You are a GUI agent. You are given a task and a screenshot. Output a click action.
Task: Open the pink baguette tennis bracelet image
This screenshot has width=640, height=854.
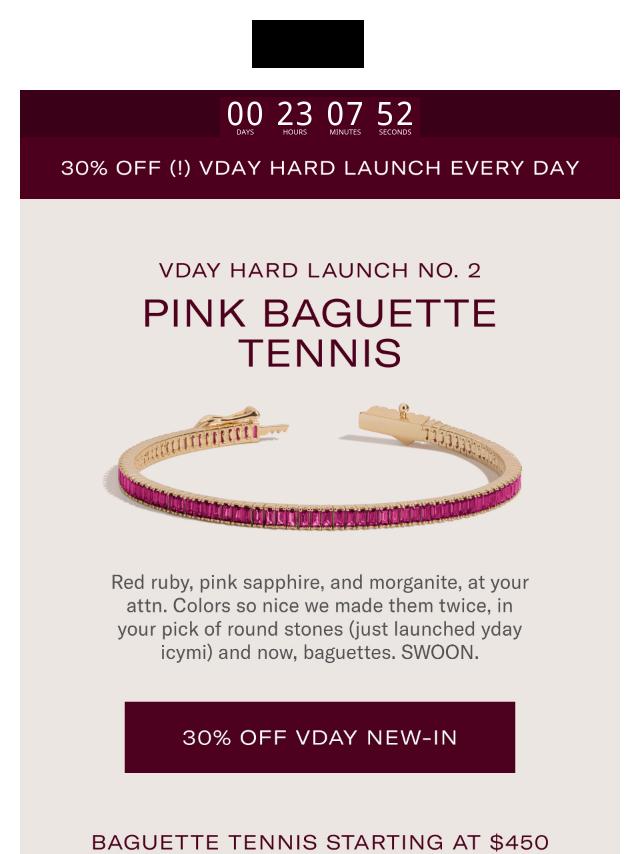point(319,468)
